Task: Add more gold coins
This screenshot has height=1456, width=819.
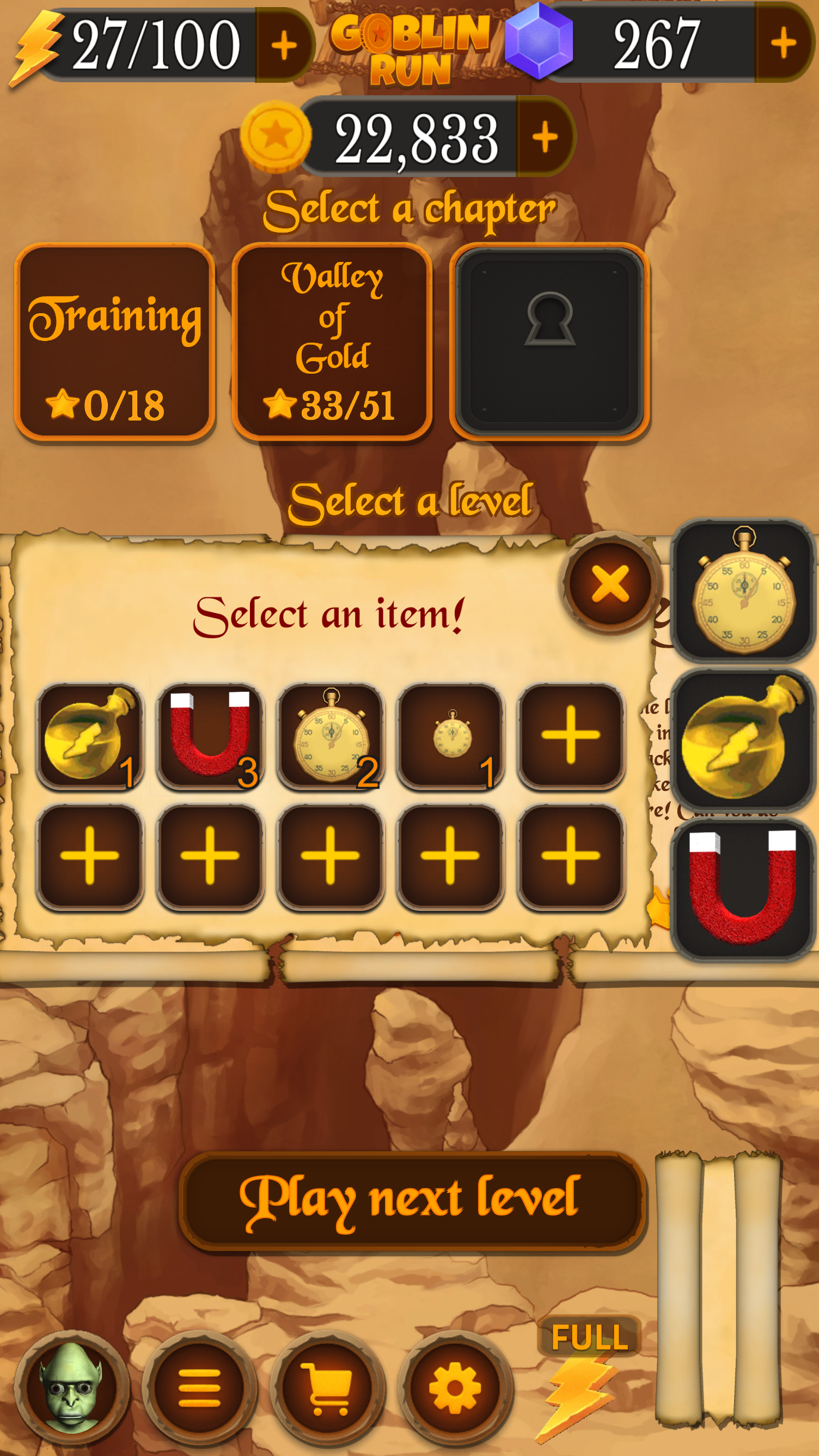Action: click(545, 136)
